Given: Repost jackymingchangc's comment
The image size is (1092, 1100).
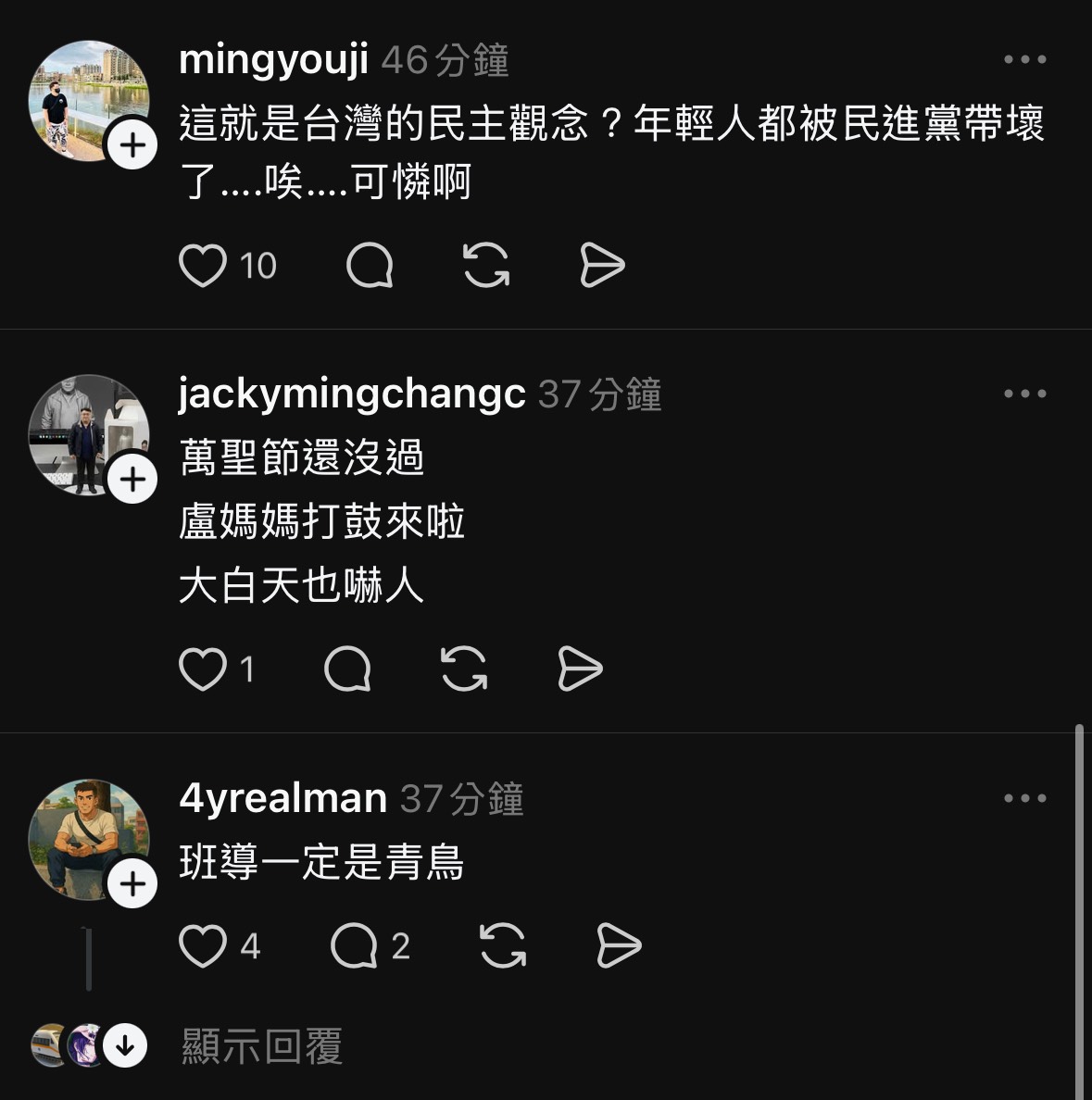Looking at the screenshot, I should (464, 669).
